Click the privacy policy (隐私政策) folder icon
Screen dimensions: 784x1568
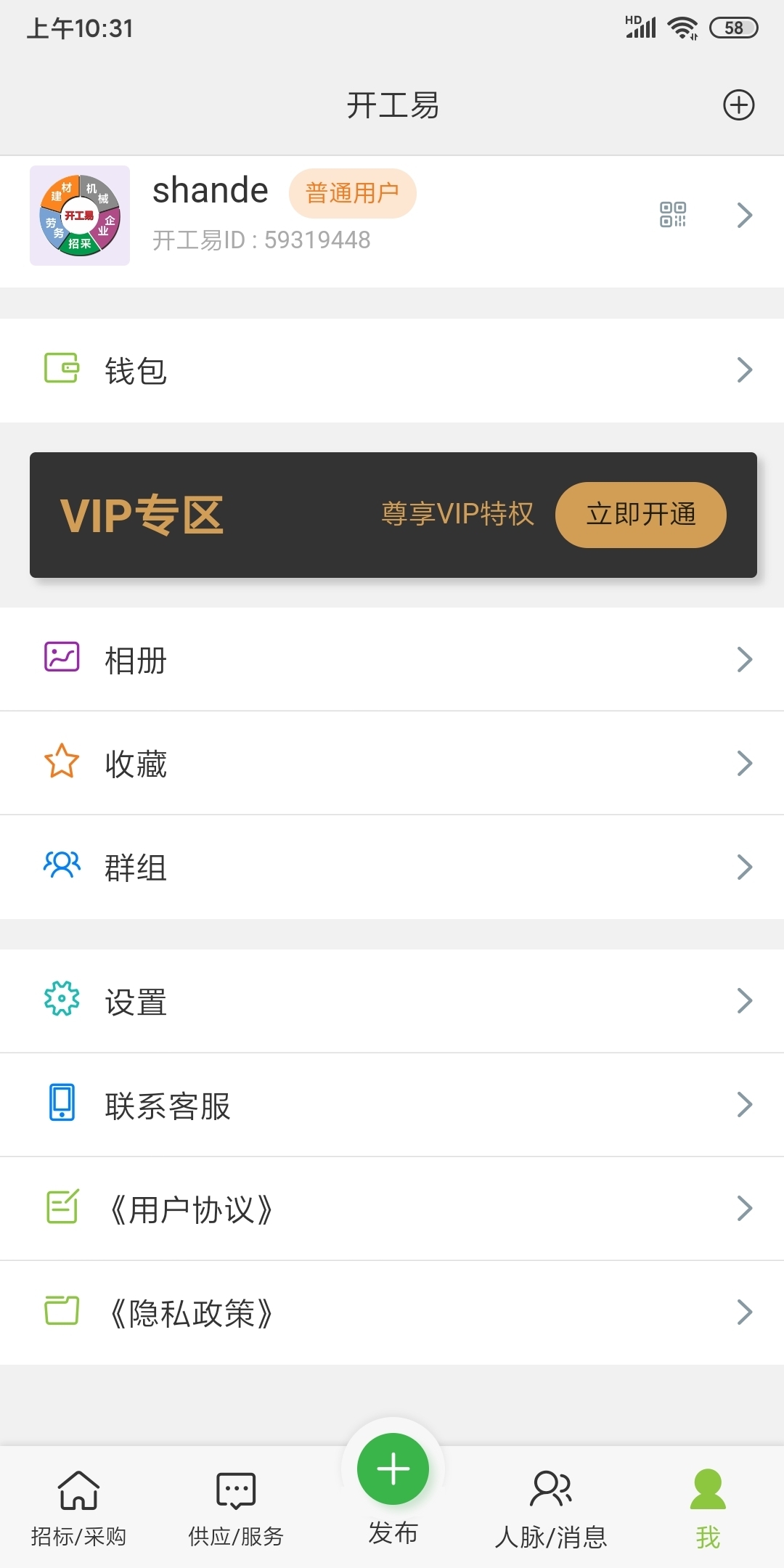click(62, 1312)
